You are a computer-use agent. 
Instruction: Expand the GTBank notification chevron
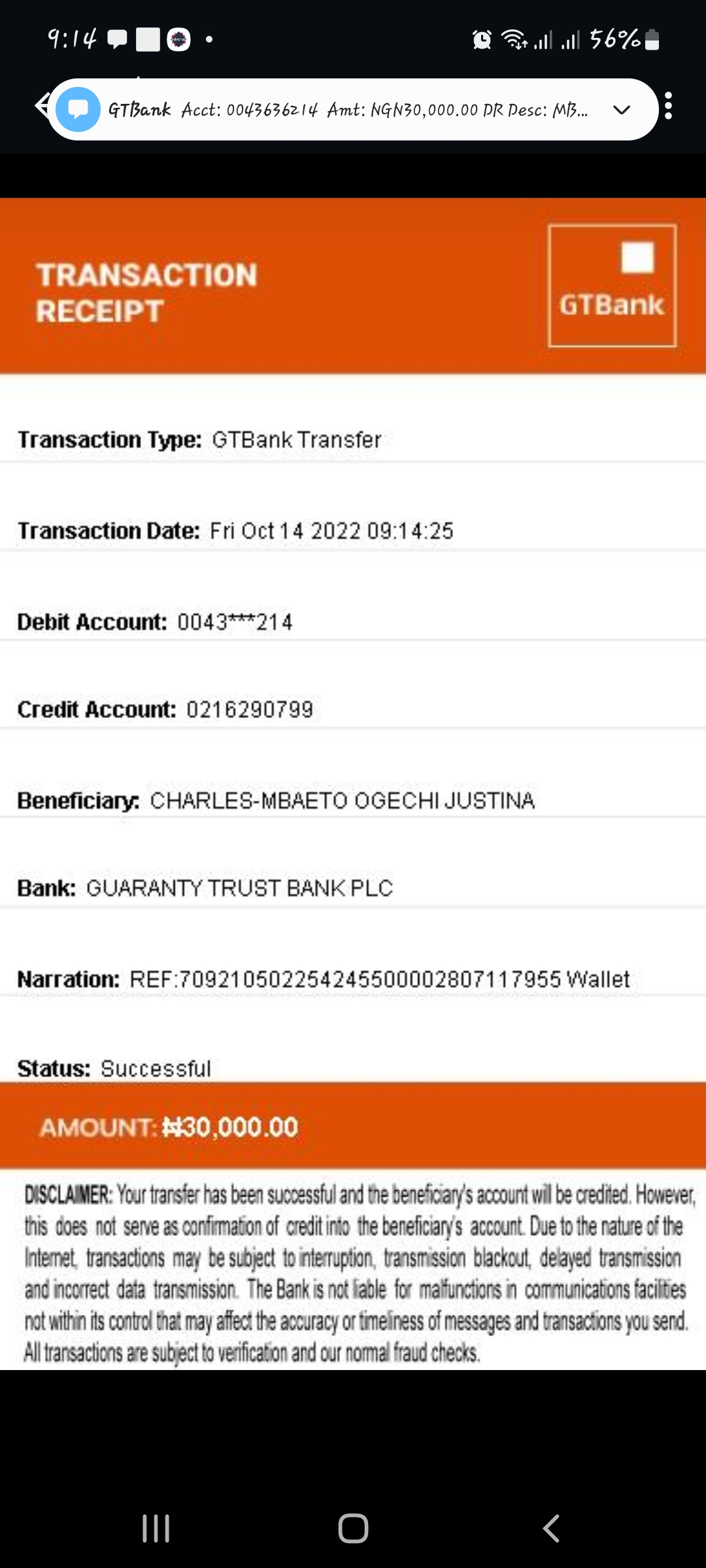622,110
